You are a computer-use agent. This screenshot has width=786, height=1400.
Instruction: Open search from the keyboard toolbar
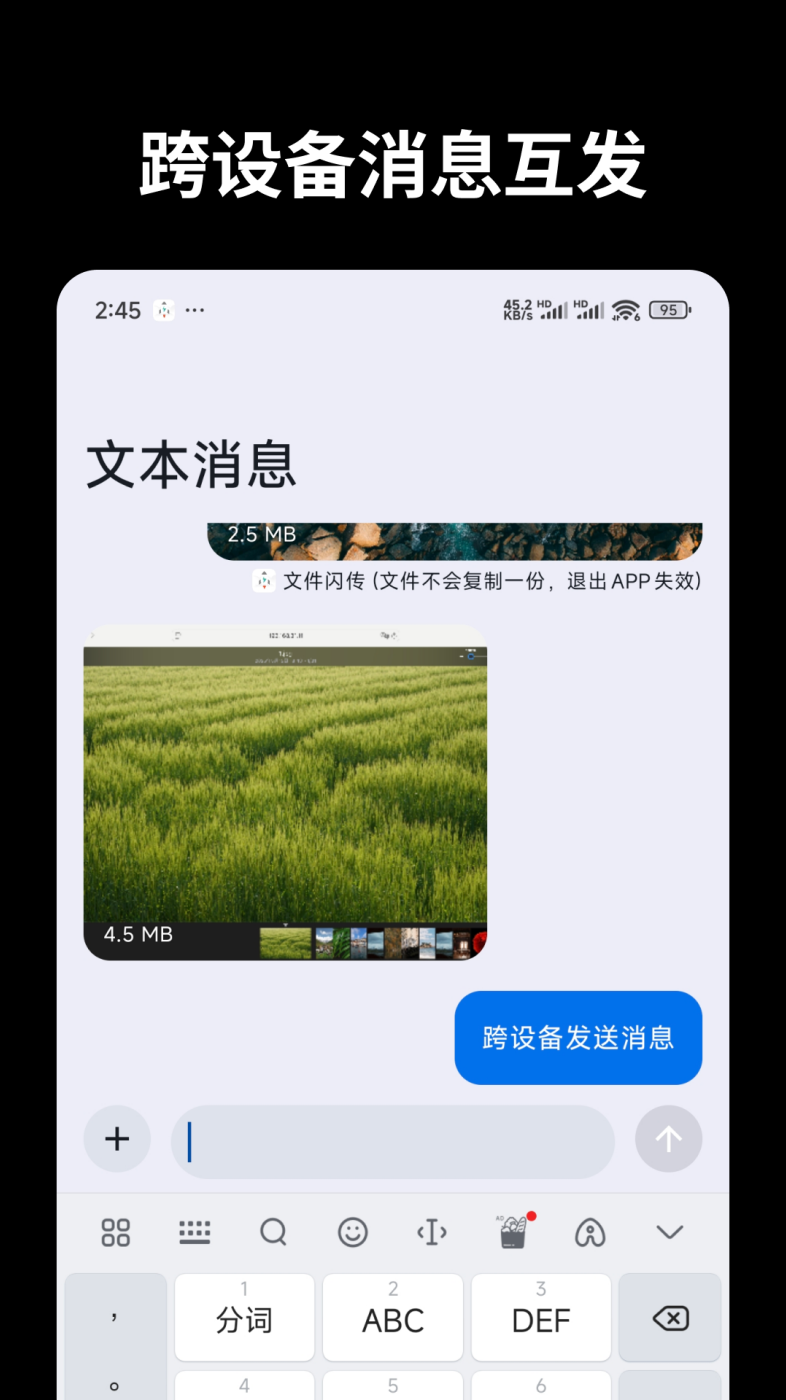tap(273, 1232)
